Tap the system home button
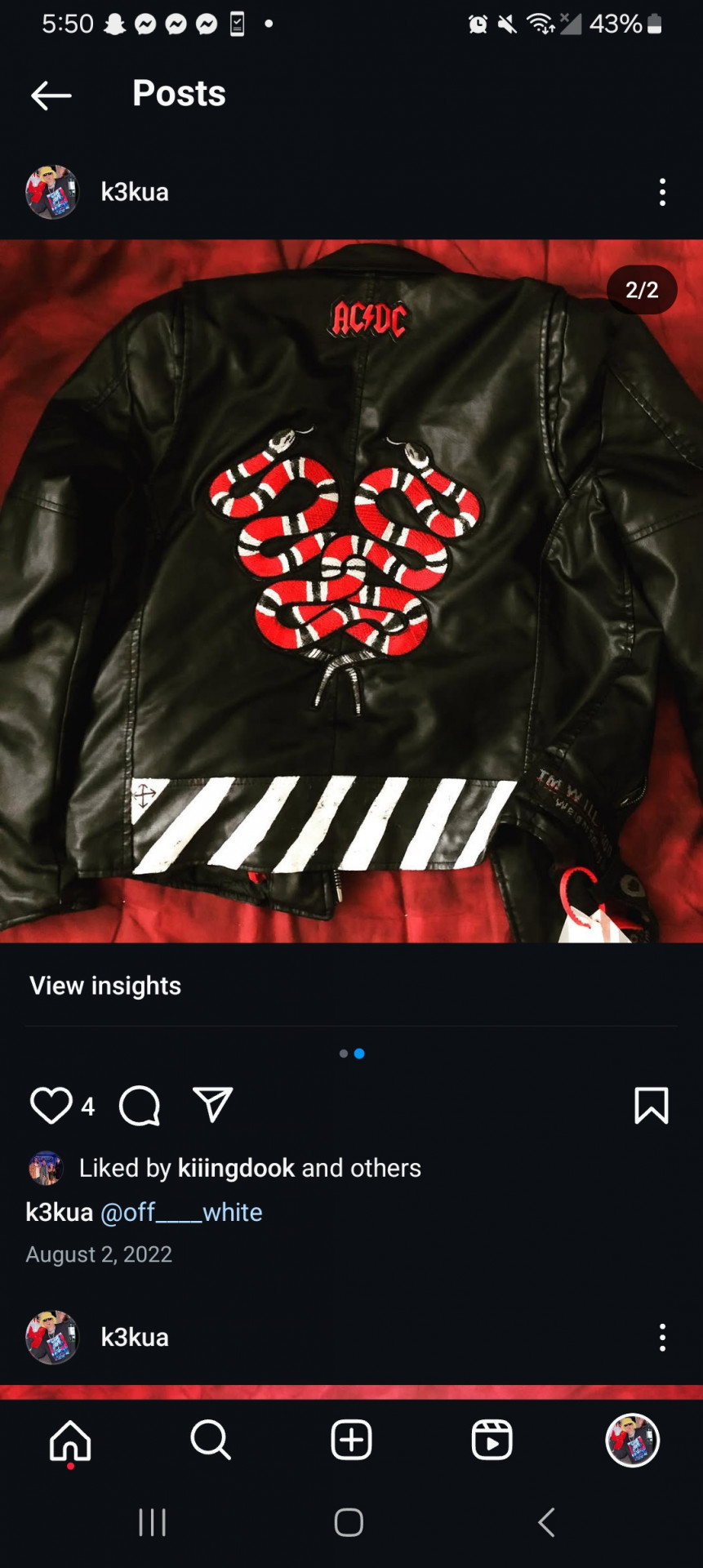The image size is (703, 1568). pos(349,1522)
